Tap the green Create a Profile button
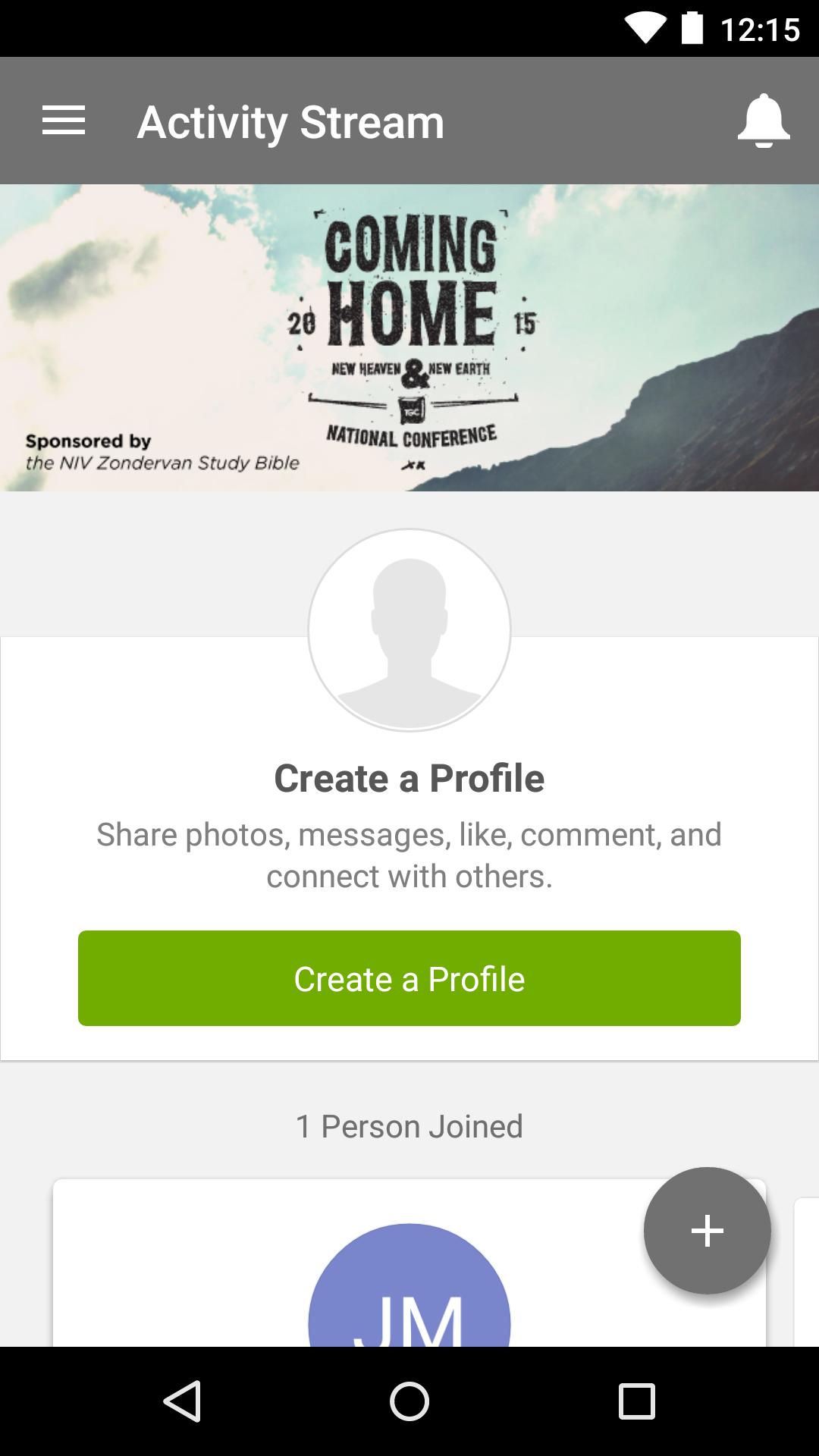This screenshot has height=1456, width=819. tap(409, 978)
